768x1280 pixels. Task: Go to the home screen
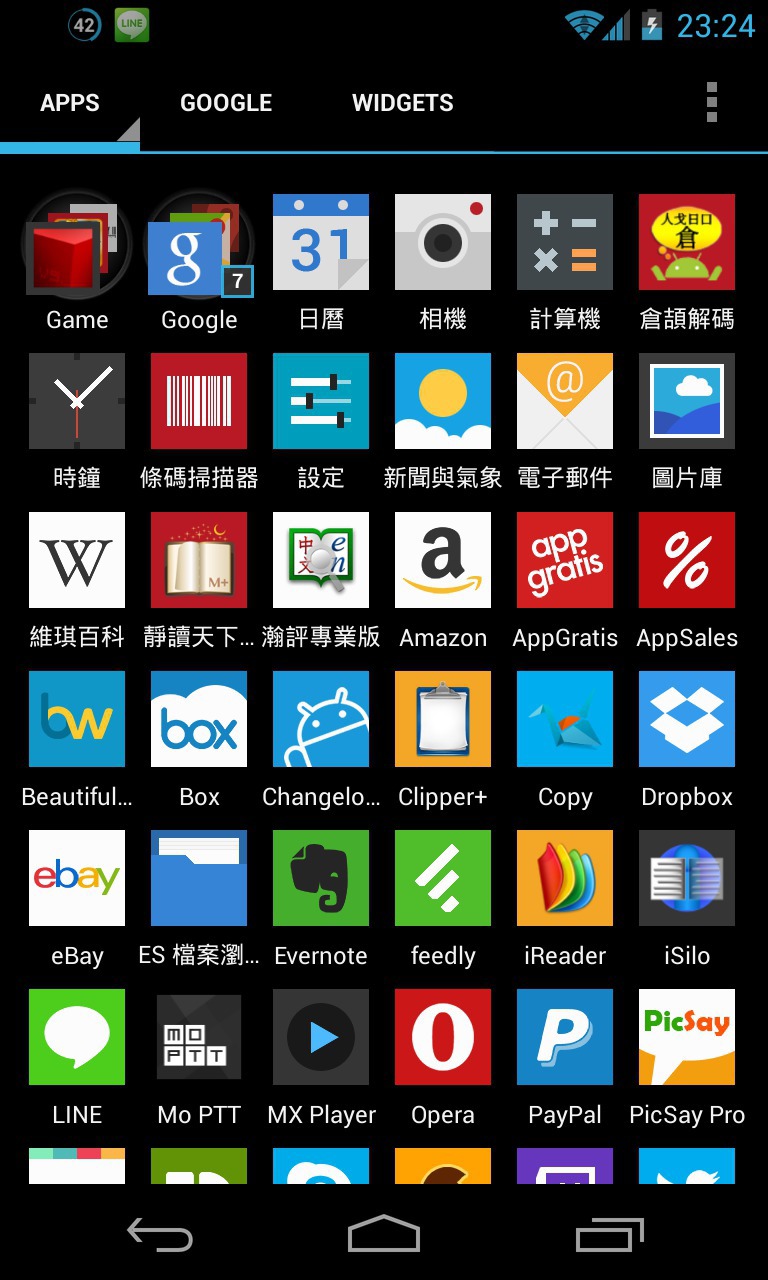tap(384, 1234)
